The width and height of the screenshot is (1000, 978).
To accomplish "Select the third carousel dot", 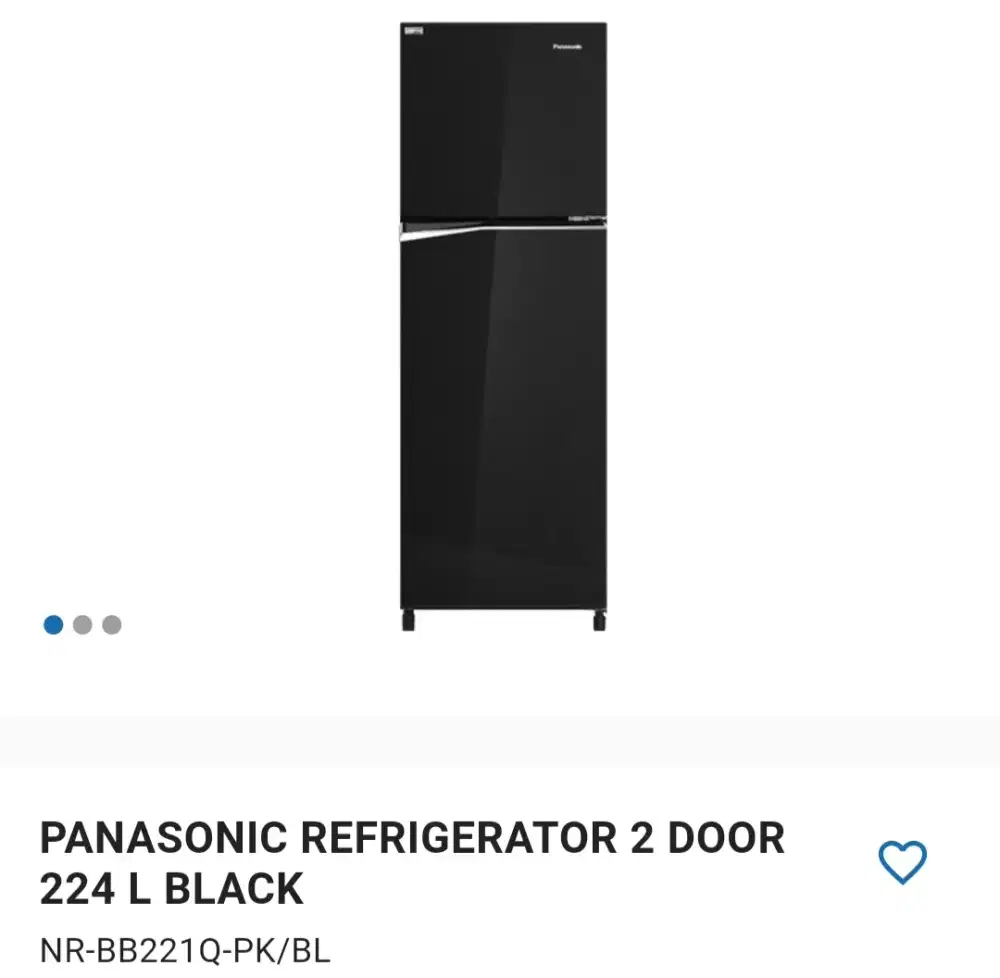I will pyautogui.click(x=112, y=625).
